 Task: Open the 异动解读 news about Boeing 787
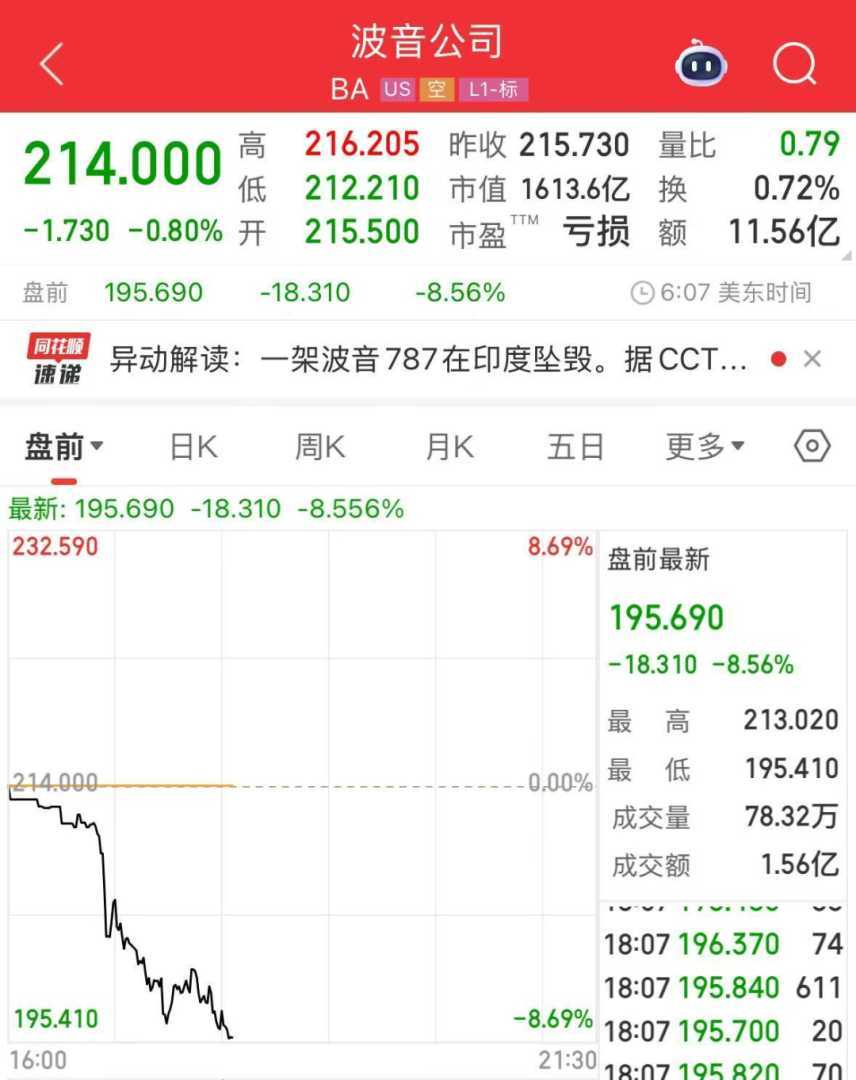[428, 359]
